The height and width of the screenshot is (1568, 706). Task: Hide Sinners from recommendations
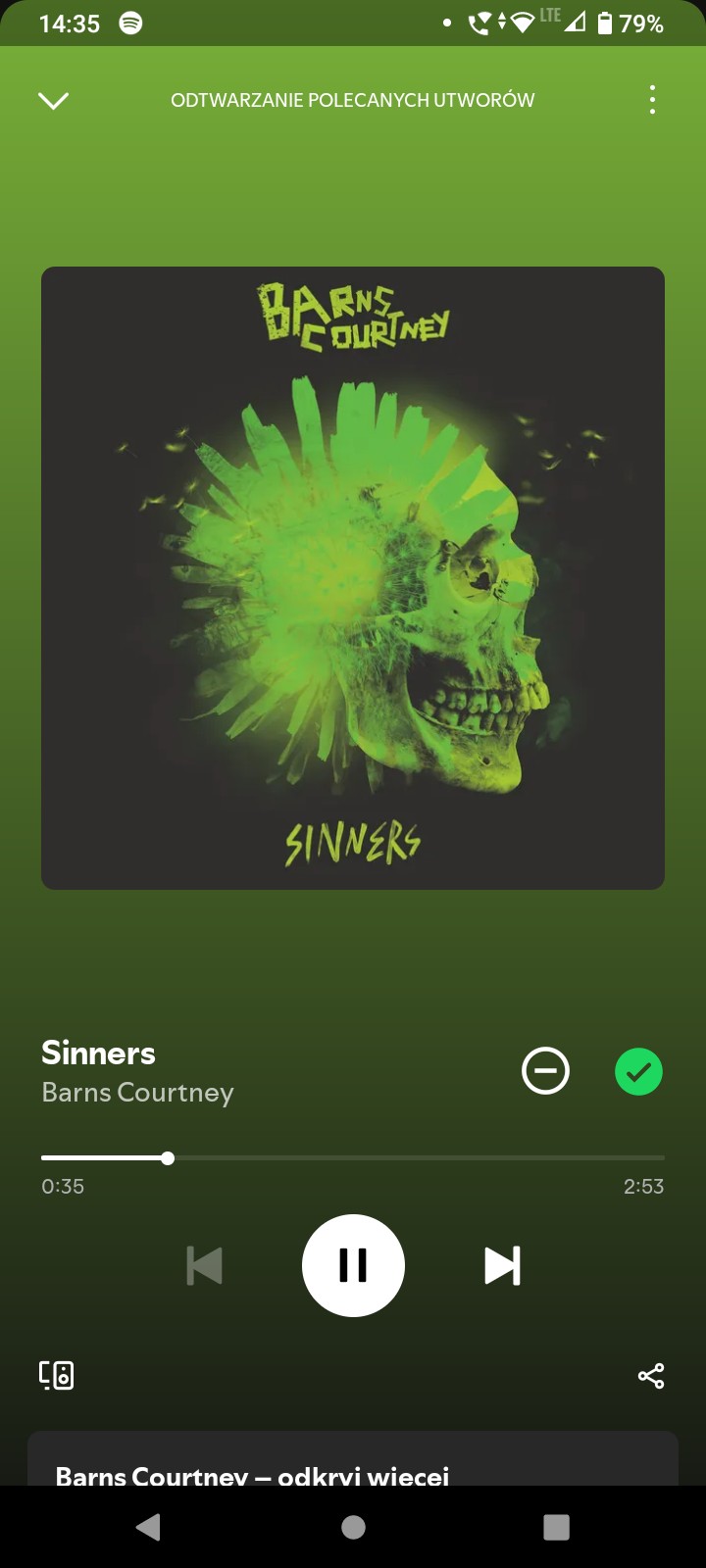(x=545, y=1070)
